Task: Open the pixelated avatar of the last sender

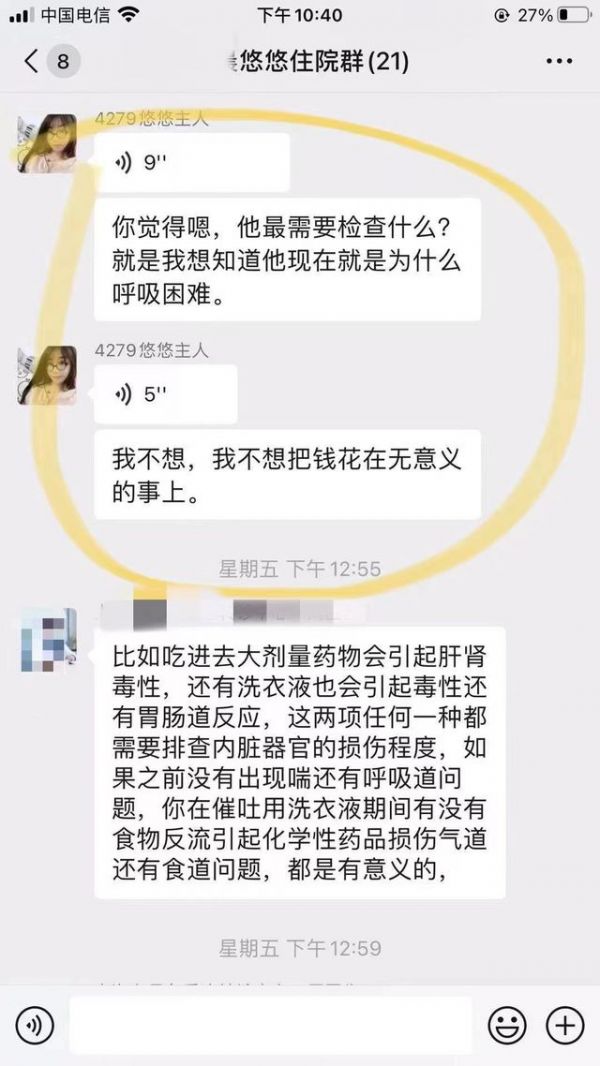Action: [48, 639]
